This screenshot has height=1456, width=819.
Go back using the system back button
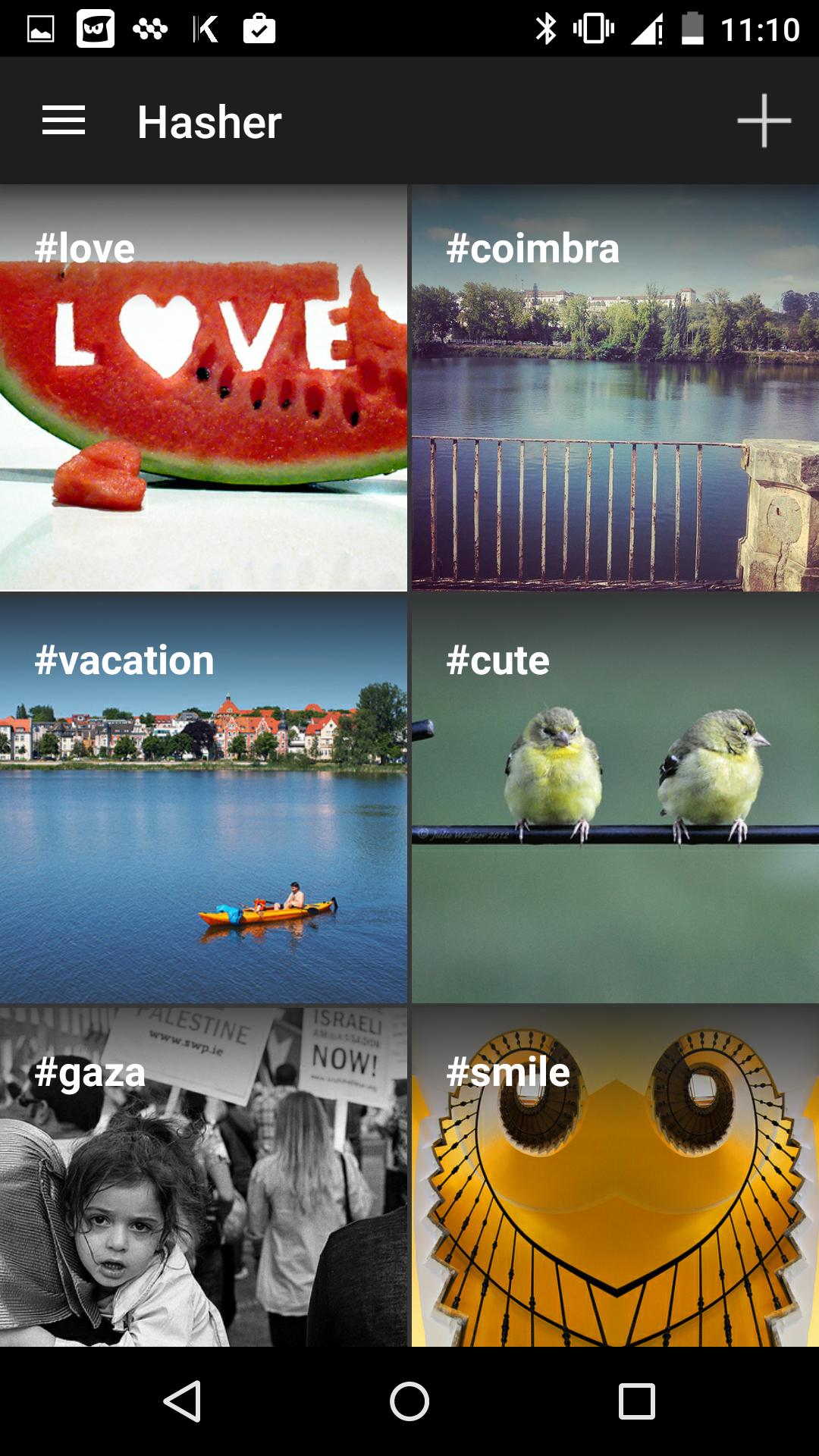(183, 1401)
